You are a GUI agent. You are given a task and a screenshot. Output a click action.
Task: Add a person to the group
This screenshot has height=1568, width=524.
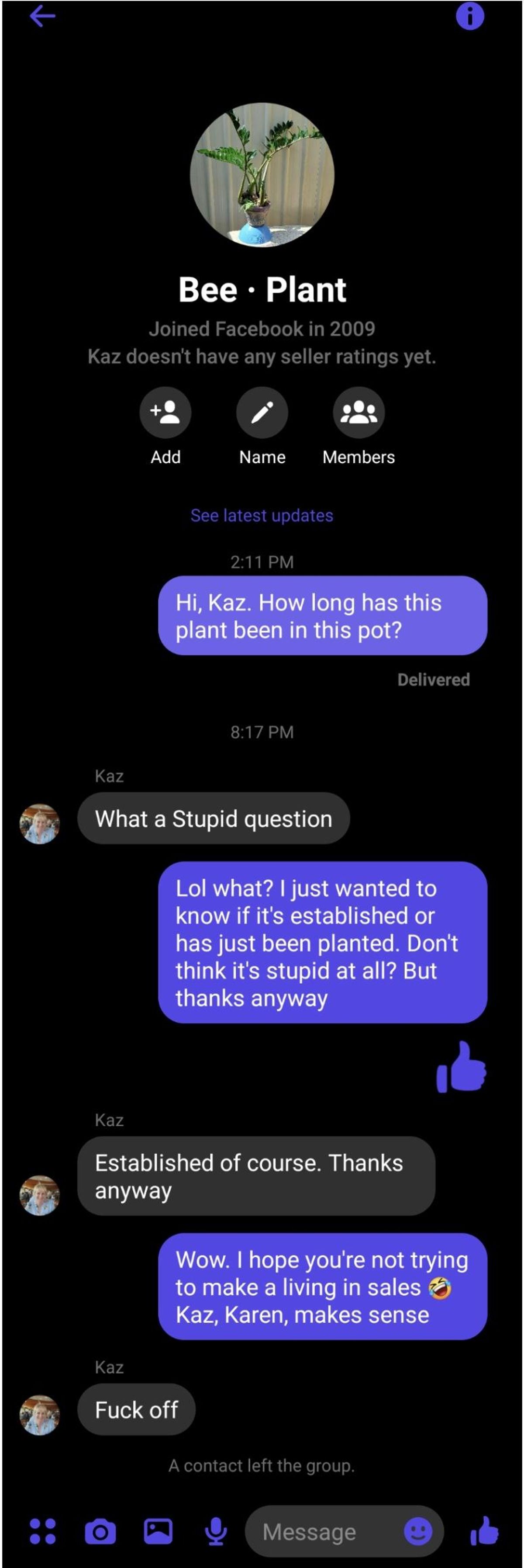(x=165, y=413)
